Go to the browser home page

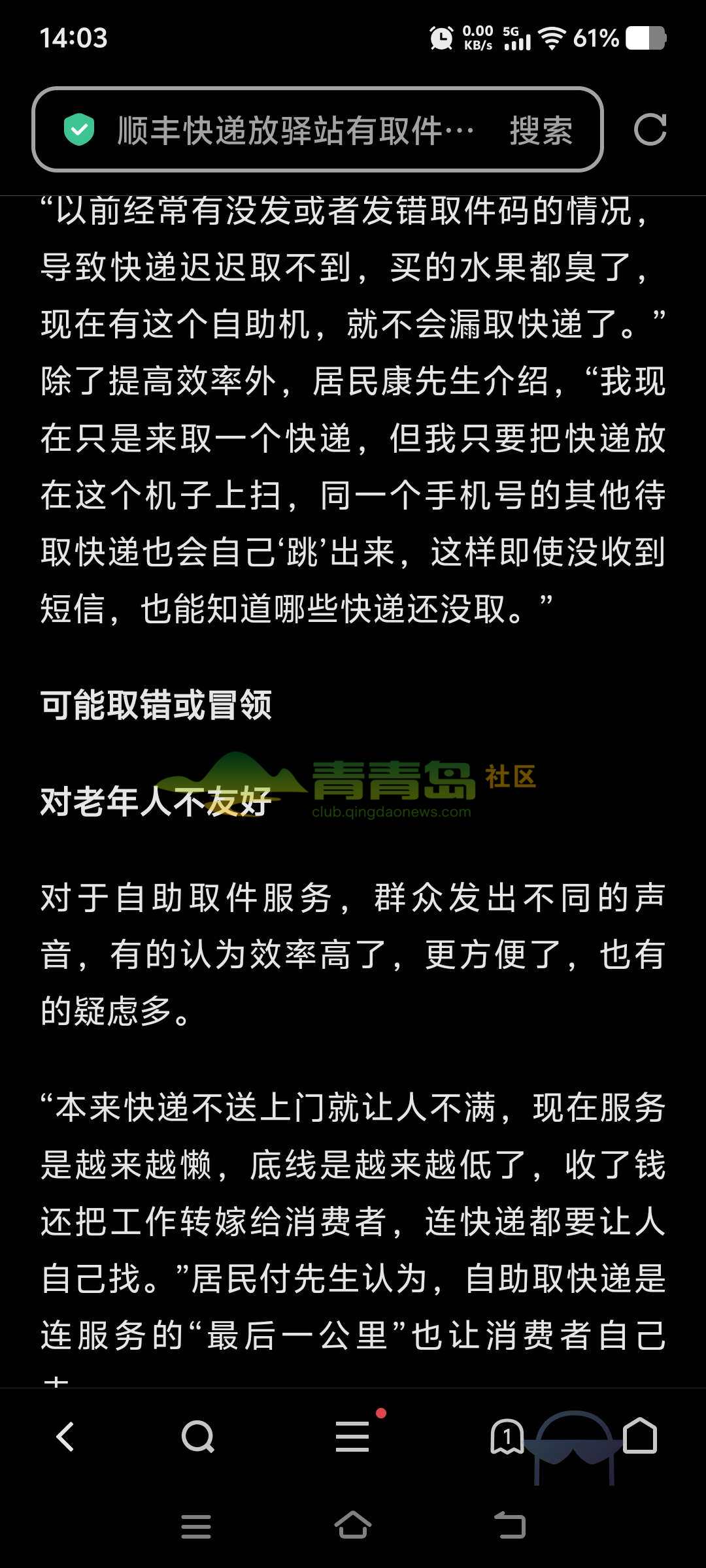639,1435
